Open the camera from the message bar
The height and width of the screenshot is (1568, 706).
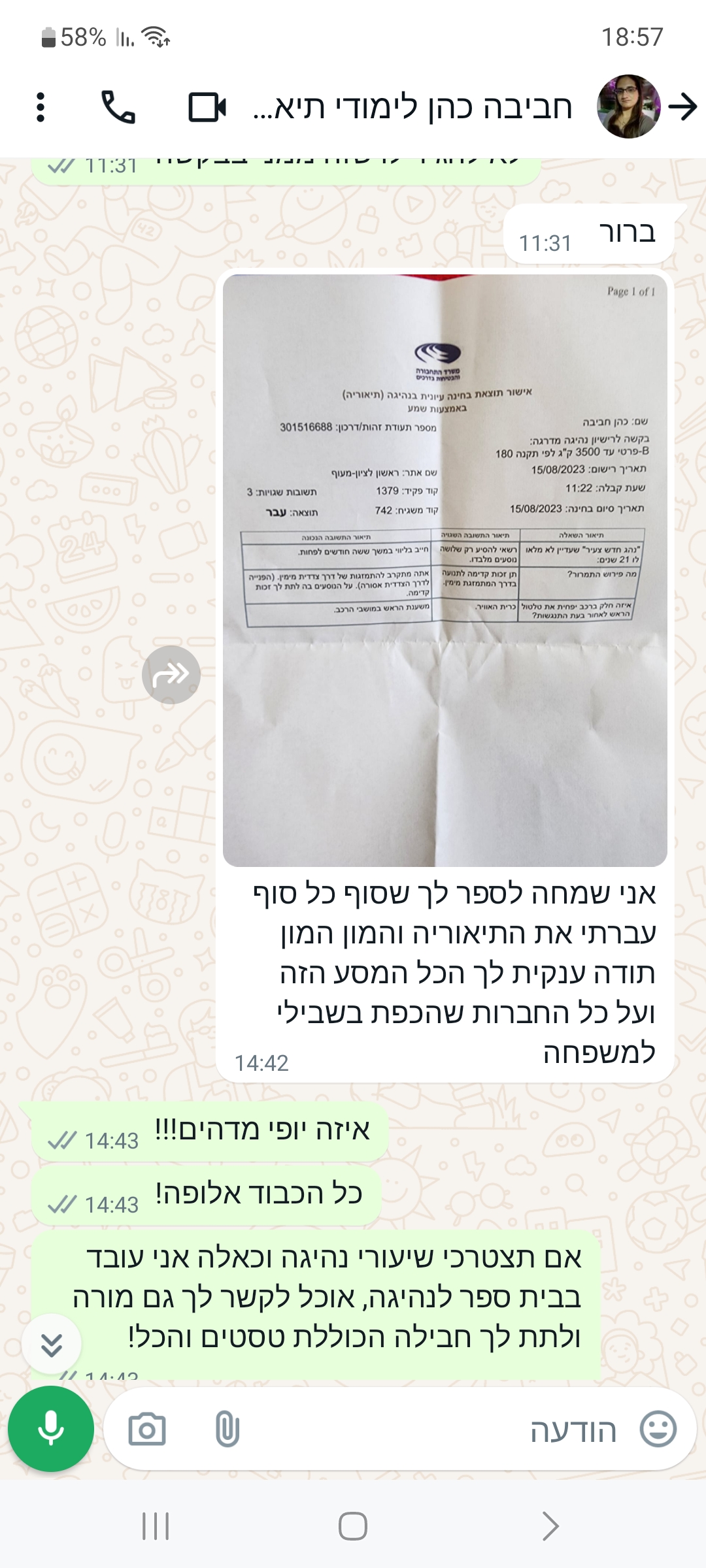(x=147, y=1429)
